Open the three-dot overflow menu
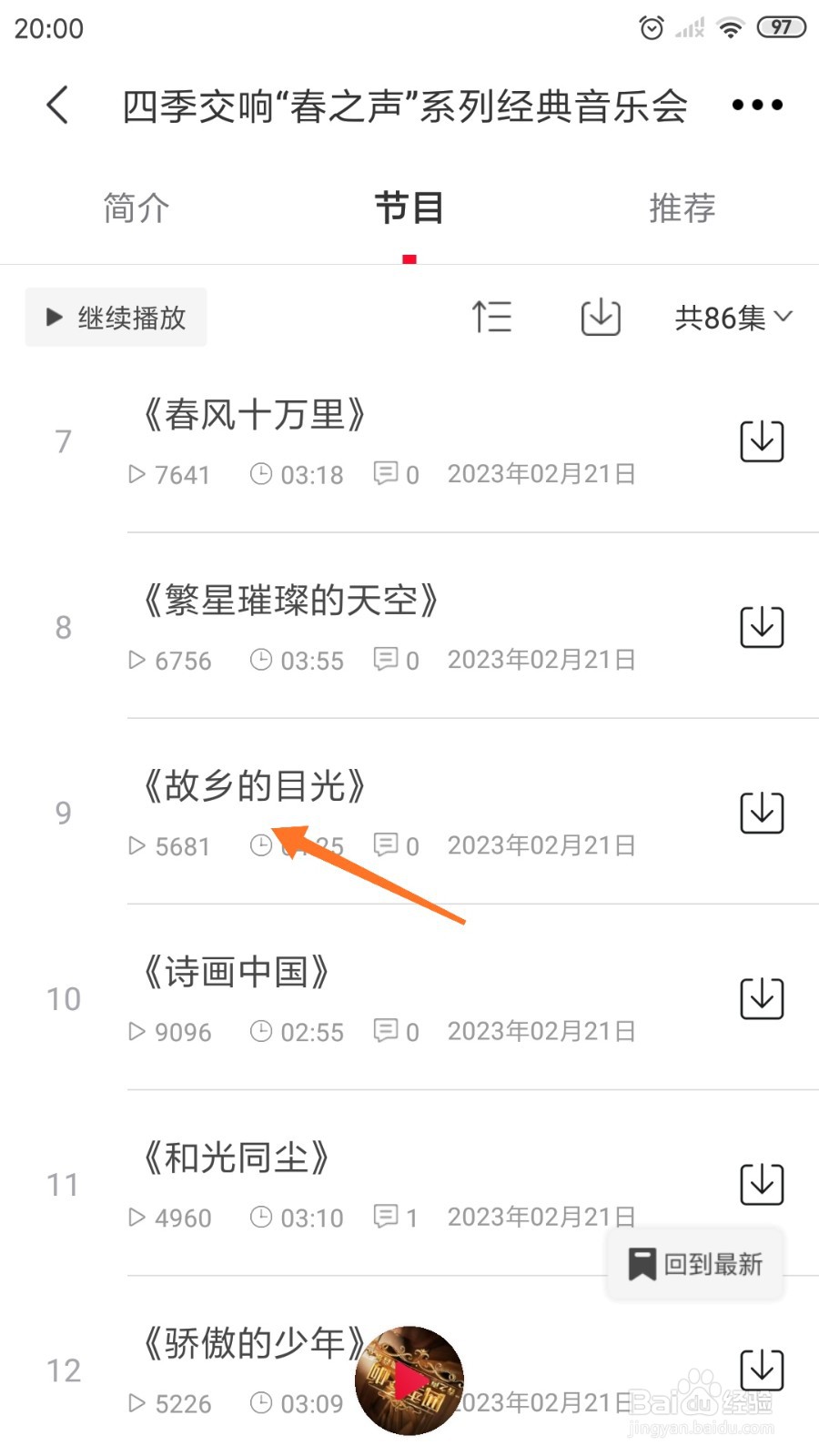The image size is (819, 1456). point(756,105)
